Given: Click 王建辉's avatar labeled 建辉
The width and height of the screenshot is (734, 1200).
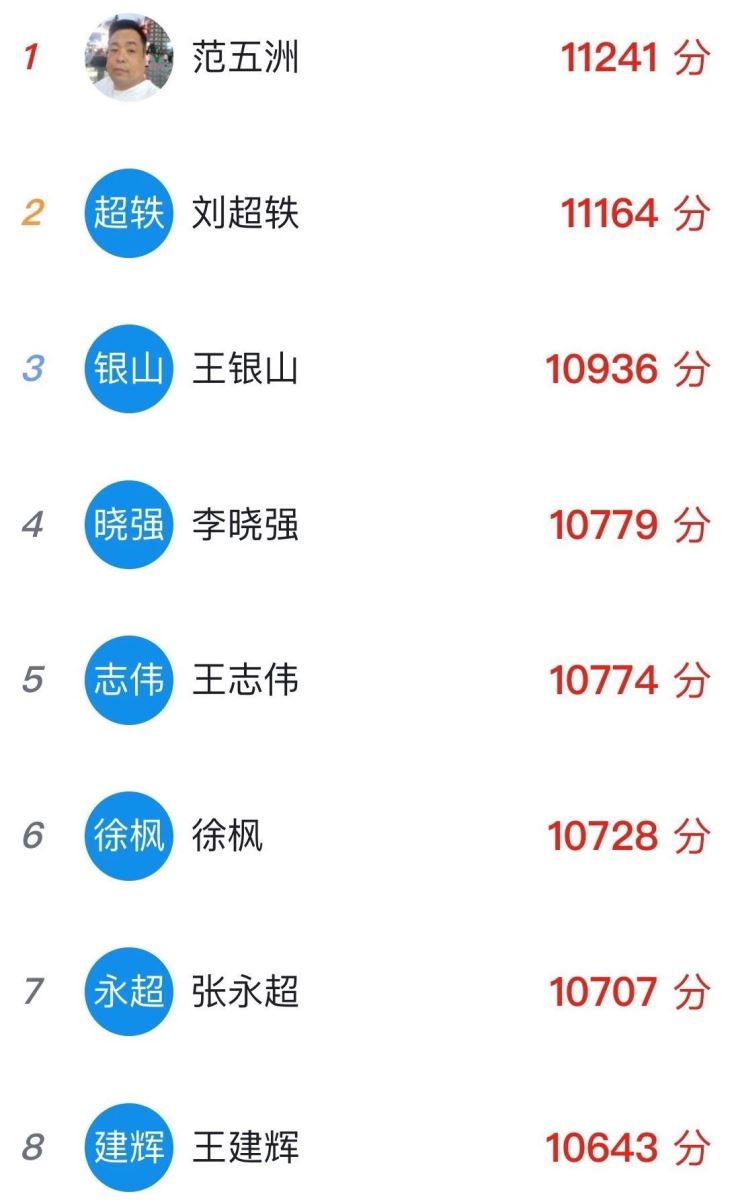Looking at the screenshot, I should pos(128,1148).
